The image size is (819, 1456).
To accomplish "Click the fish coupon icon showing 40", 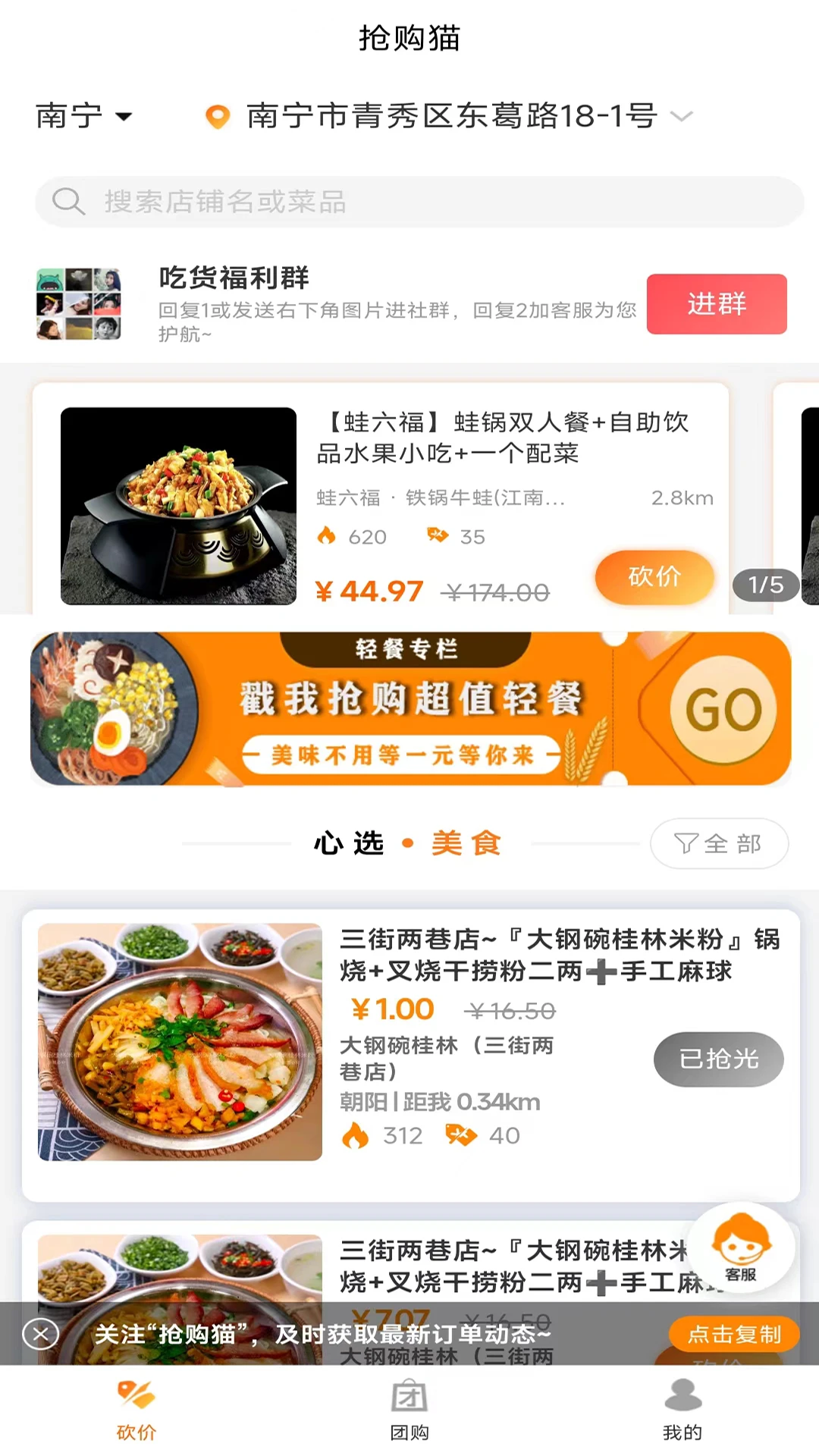I will point(461,1136).
